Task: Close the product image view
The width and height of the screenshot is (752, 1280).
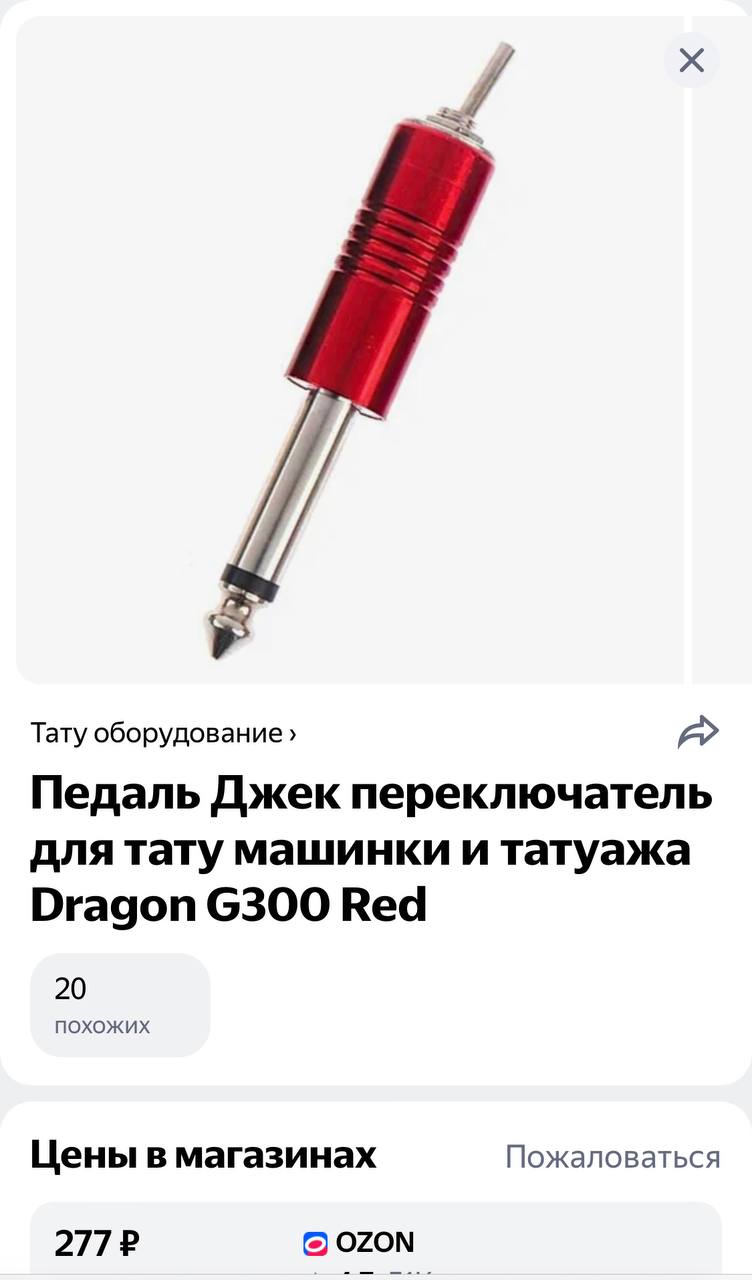Action: [691, 60]
